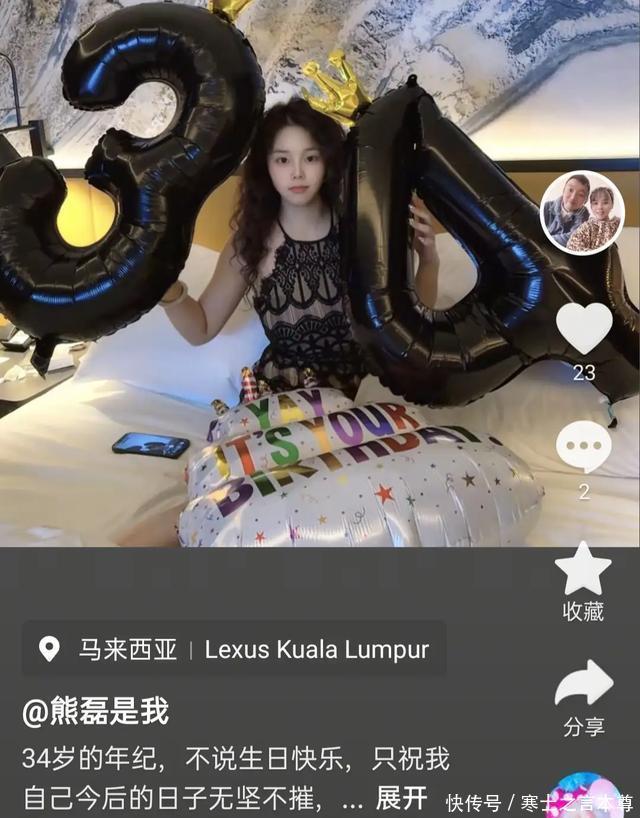Add this video to favorites (收藏)
Screen dimensions: 640x818
[x=583, y=569]
